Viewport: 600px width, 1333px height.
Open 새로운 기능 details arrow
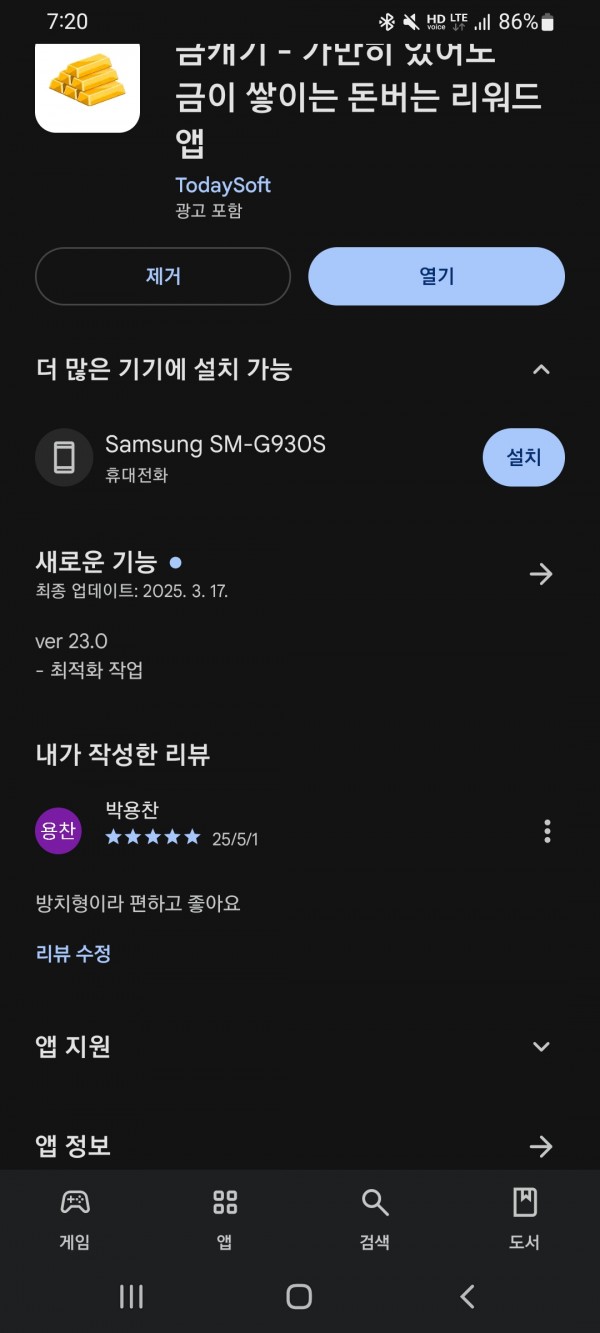pos(541,574)
